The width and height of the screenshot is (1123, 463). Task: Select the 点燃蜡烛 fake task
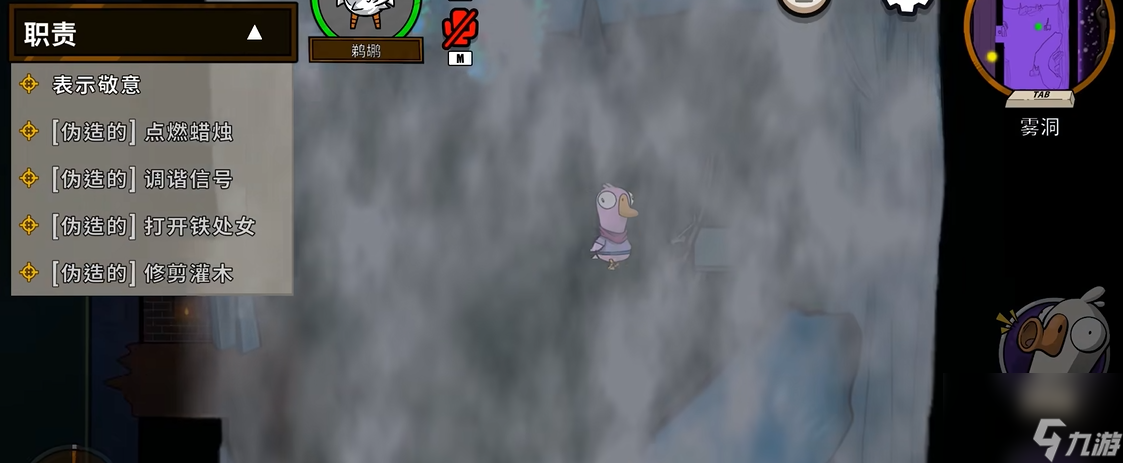coord(141,132)
